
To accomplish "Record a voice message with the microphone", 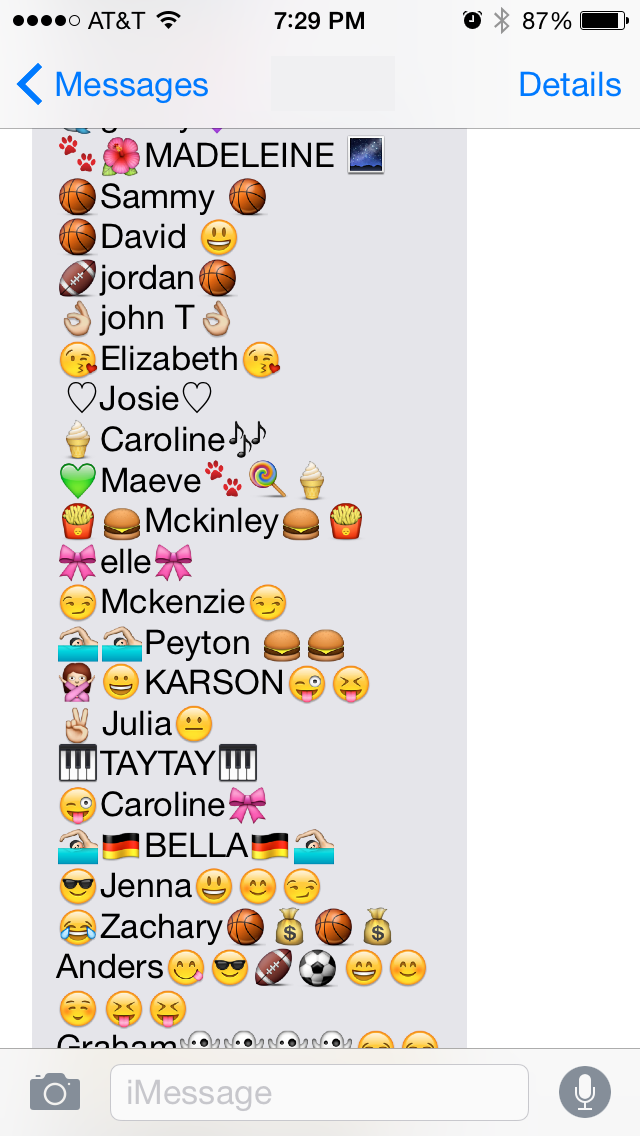I will pos(585,1092).
